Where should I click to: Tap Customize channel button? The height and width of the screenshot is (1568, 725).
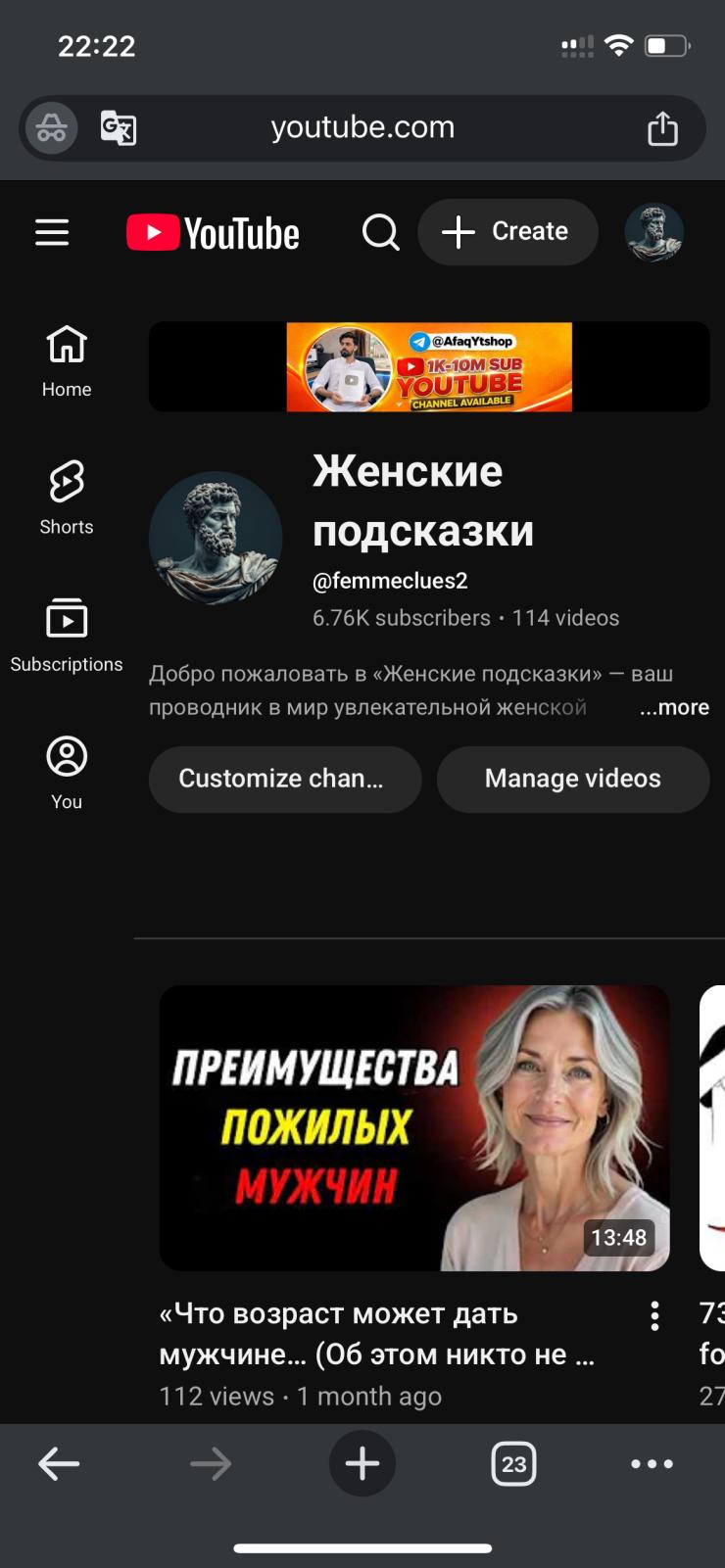tap(284, 779)
